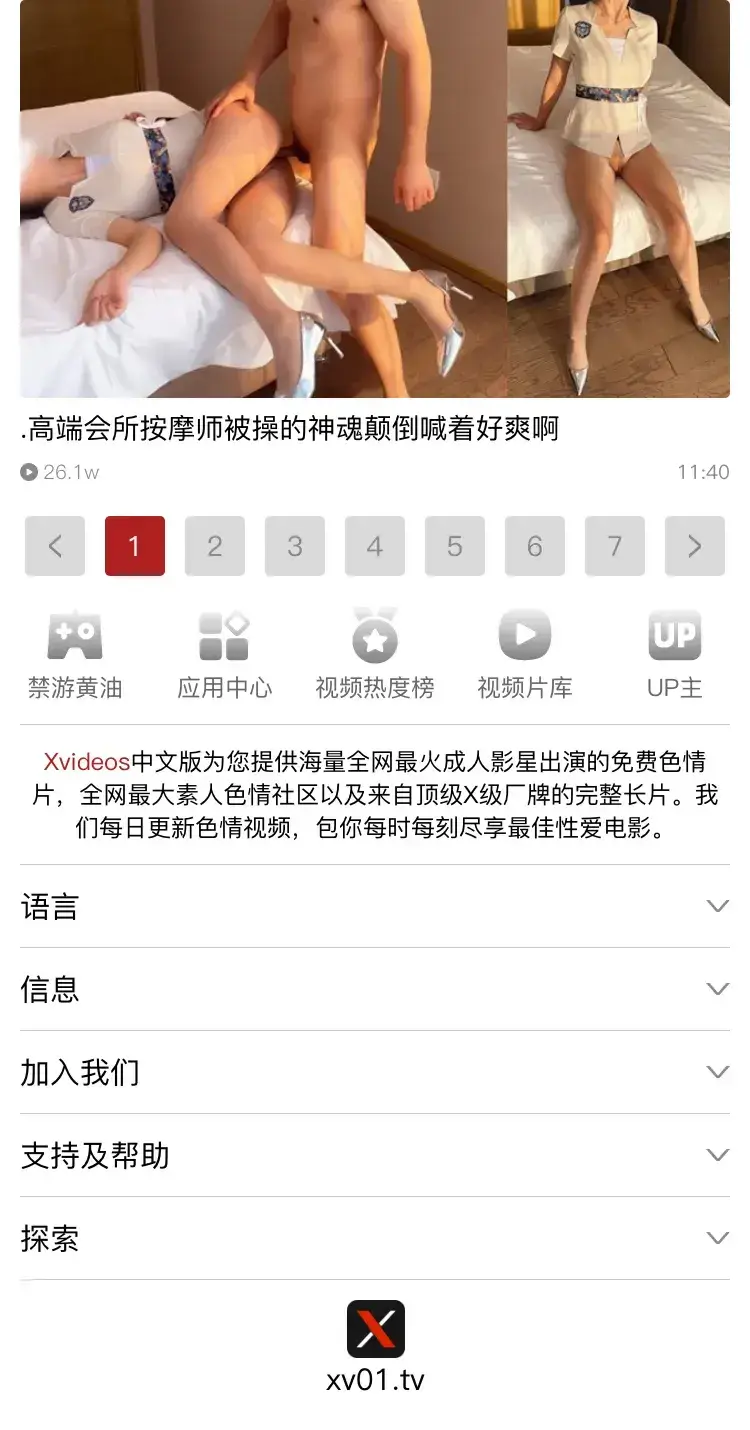Open the 禁游黄油 game section

pos(75,654)
